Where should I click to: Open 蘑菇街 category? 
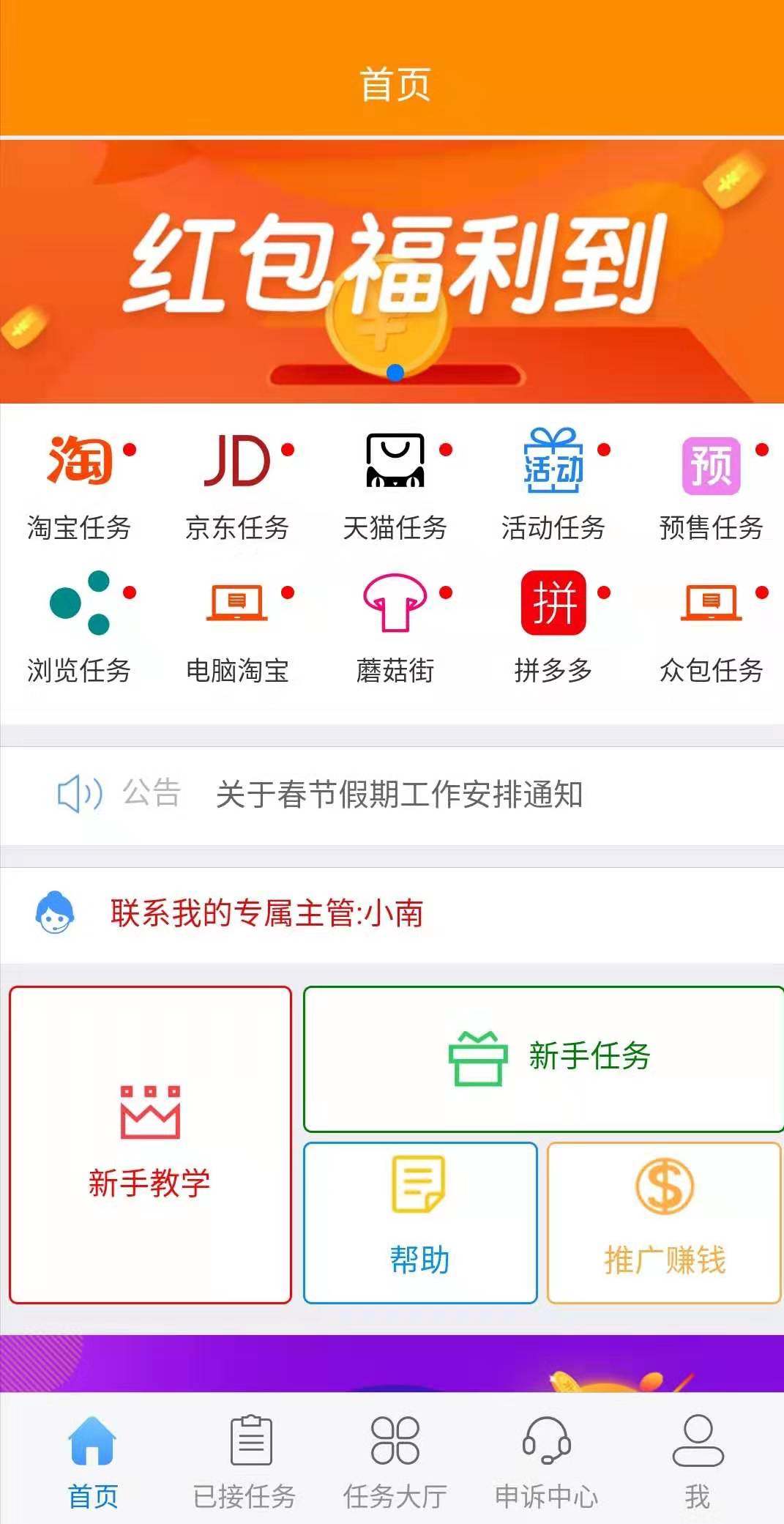395,628
